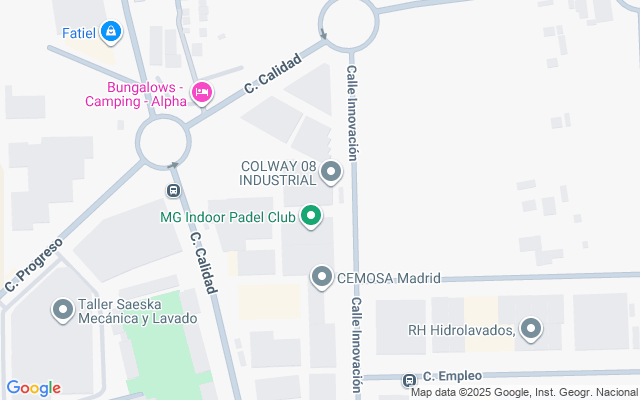Screen dimensions: 640x400
Task: Open the Fatiel shopping marker
Action: tap(110, 33)
